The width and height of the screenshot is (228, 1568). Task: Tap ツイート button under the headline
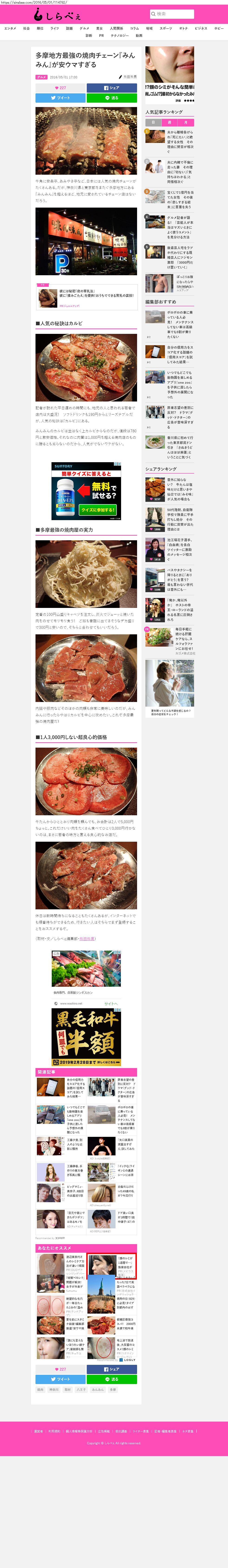(x=60, y=97)
